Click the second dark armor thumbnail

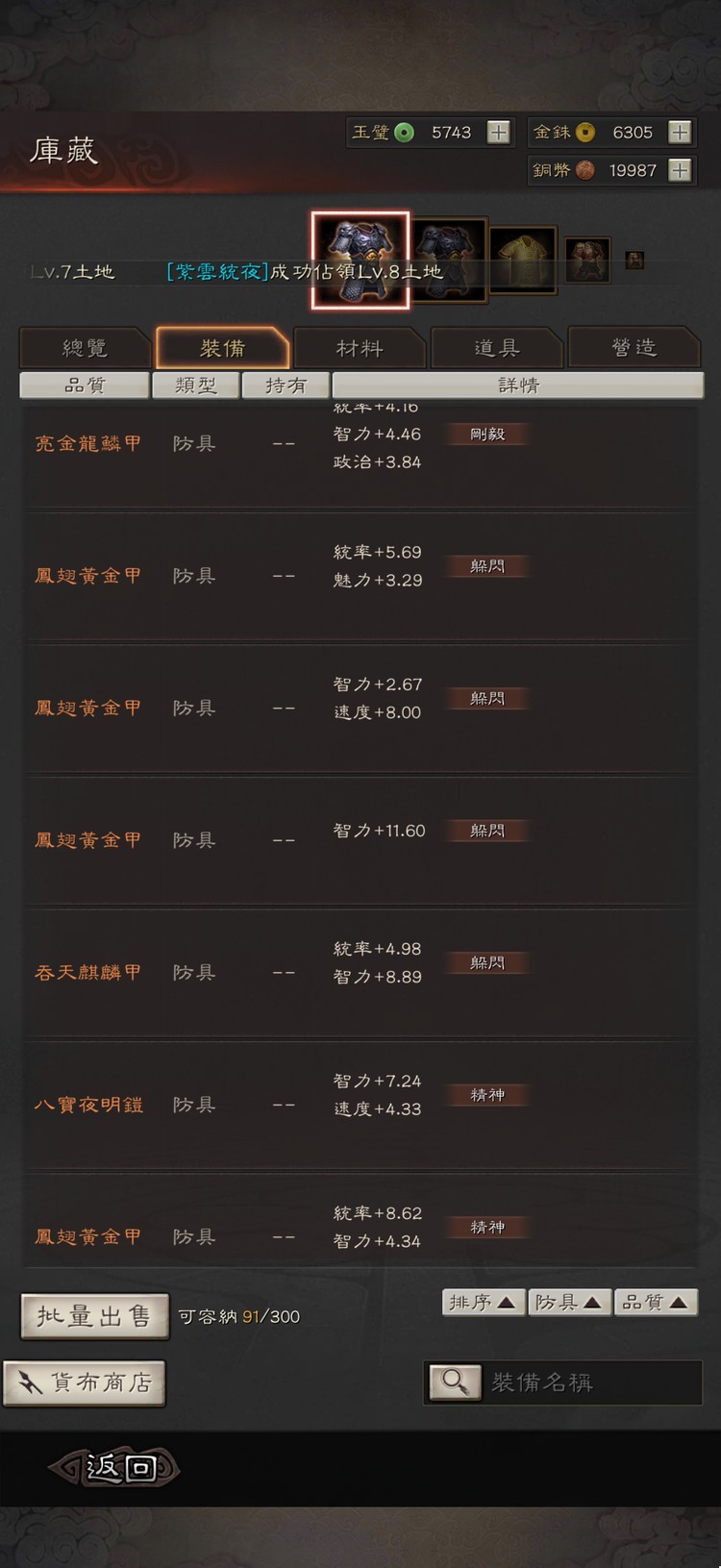click(x=450, y=258)
